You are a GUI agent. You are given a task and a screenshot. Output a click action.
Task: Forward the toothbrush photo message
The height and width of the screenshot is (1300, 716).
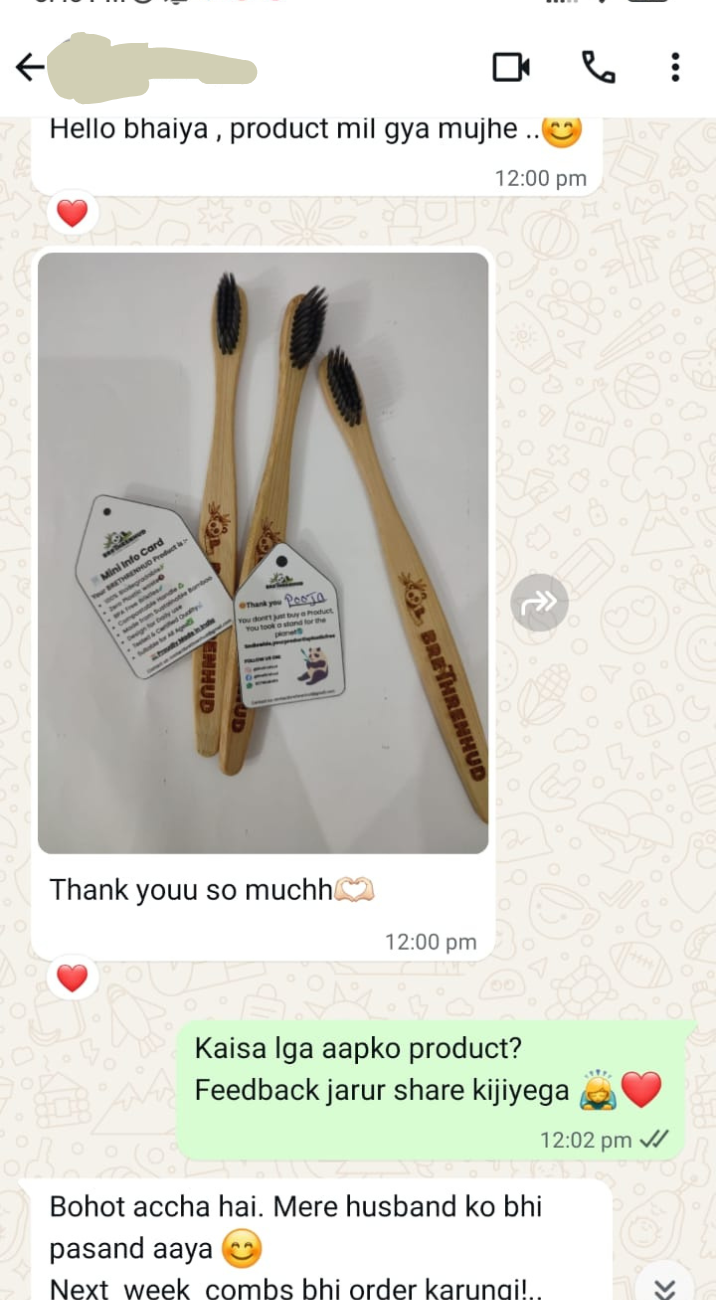(539, 602)
